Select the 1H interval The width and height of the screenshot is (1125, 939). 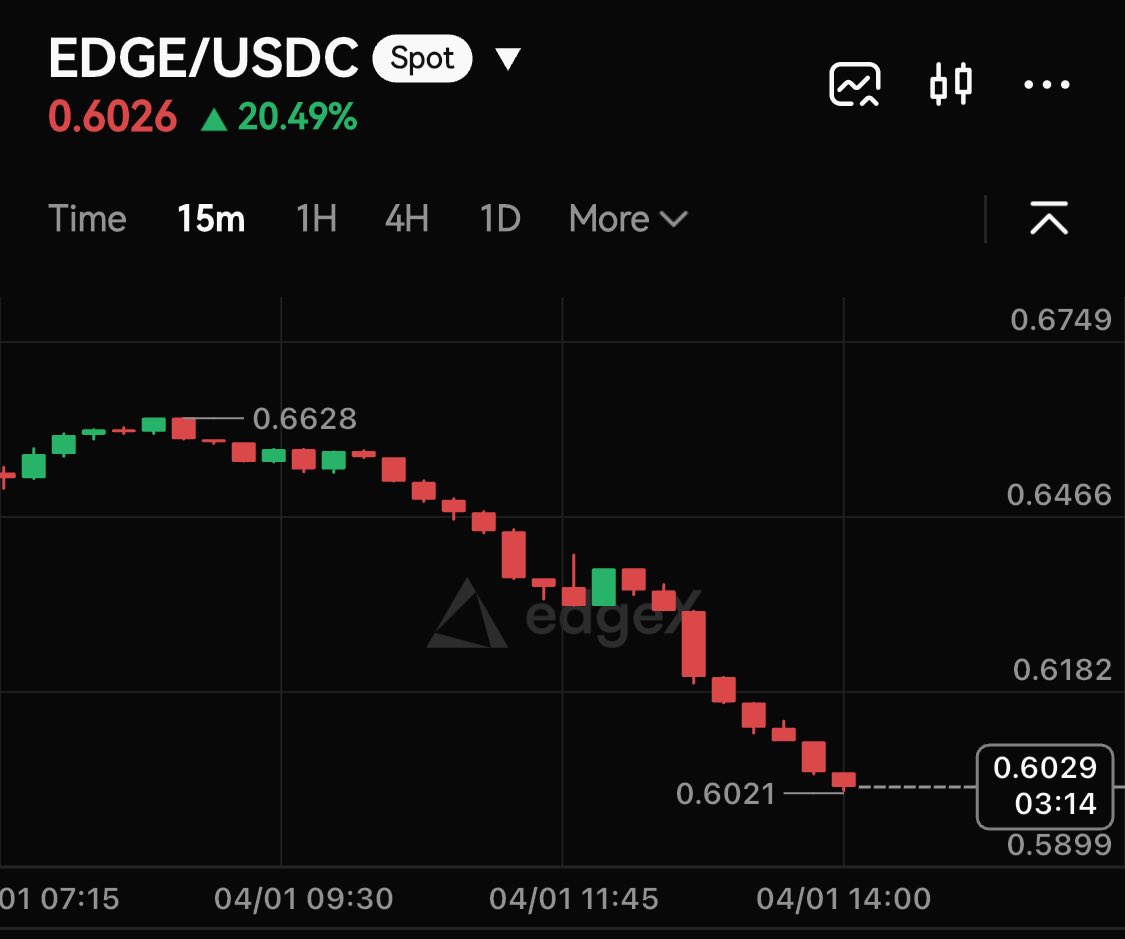(x=316, y=219)
